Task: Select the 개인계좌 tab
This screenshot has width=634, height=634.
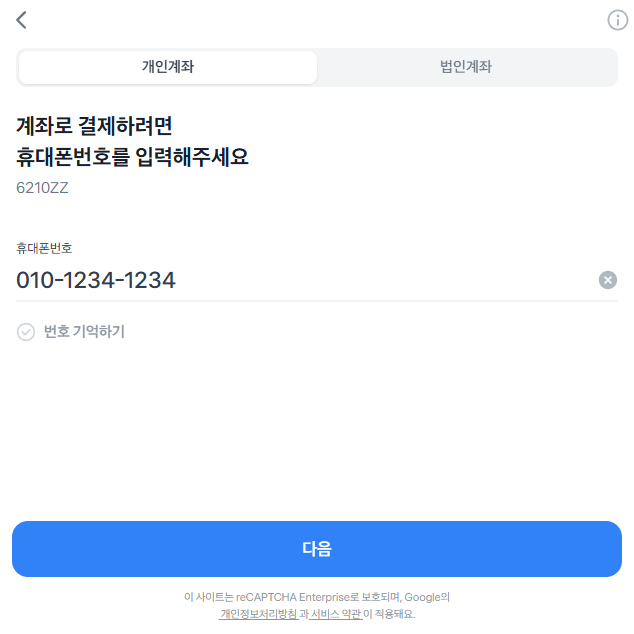Action: click(168, 67)
